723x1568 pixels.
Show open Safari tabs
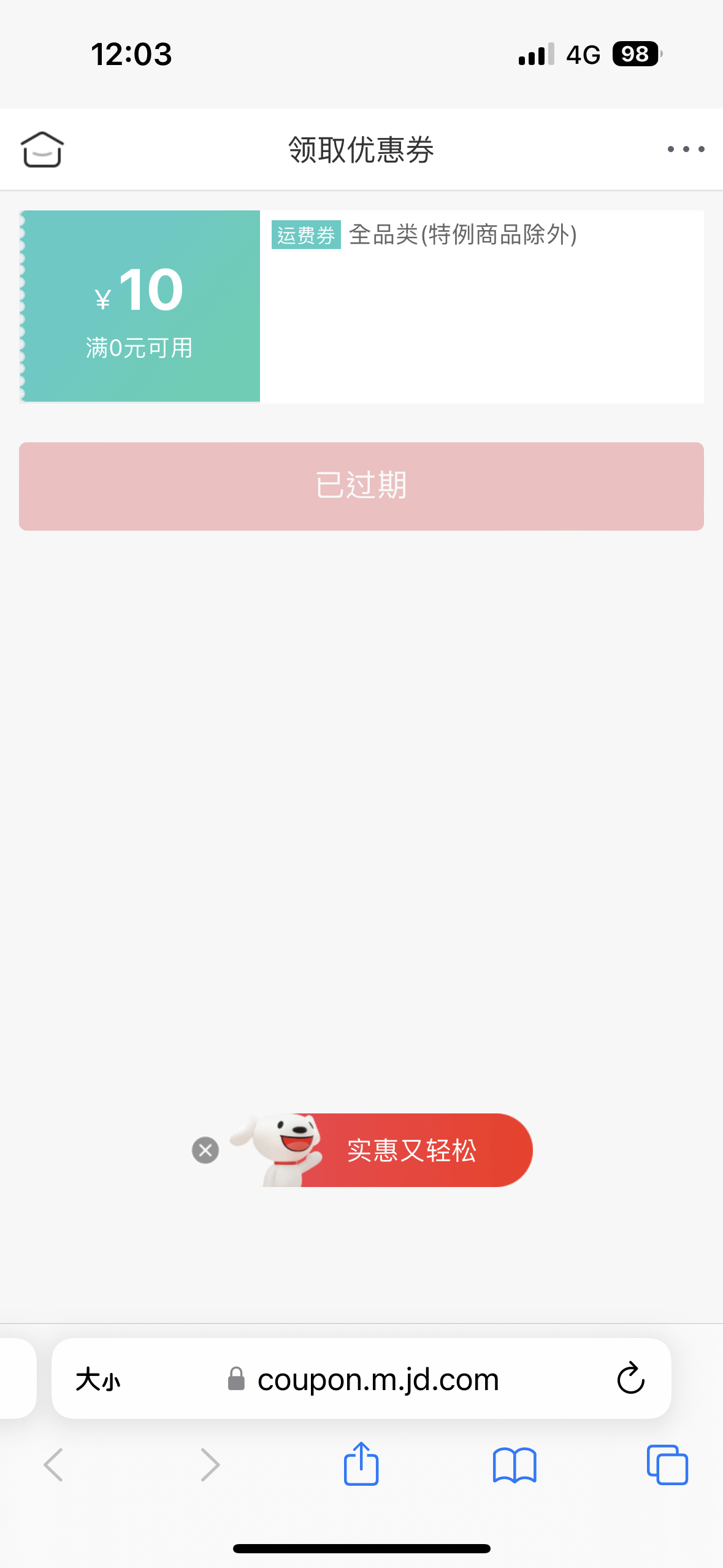pyautogui.click(x=667, y=1465)
